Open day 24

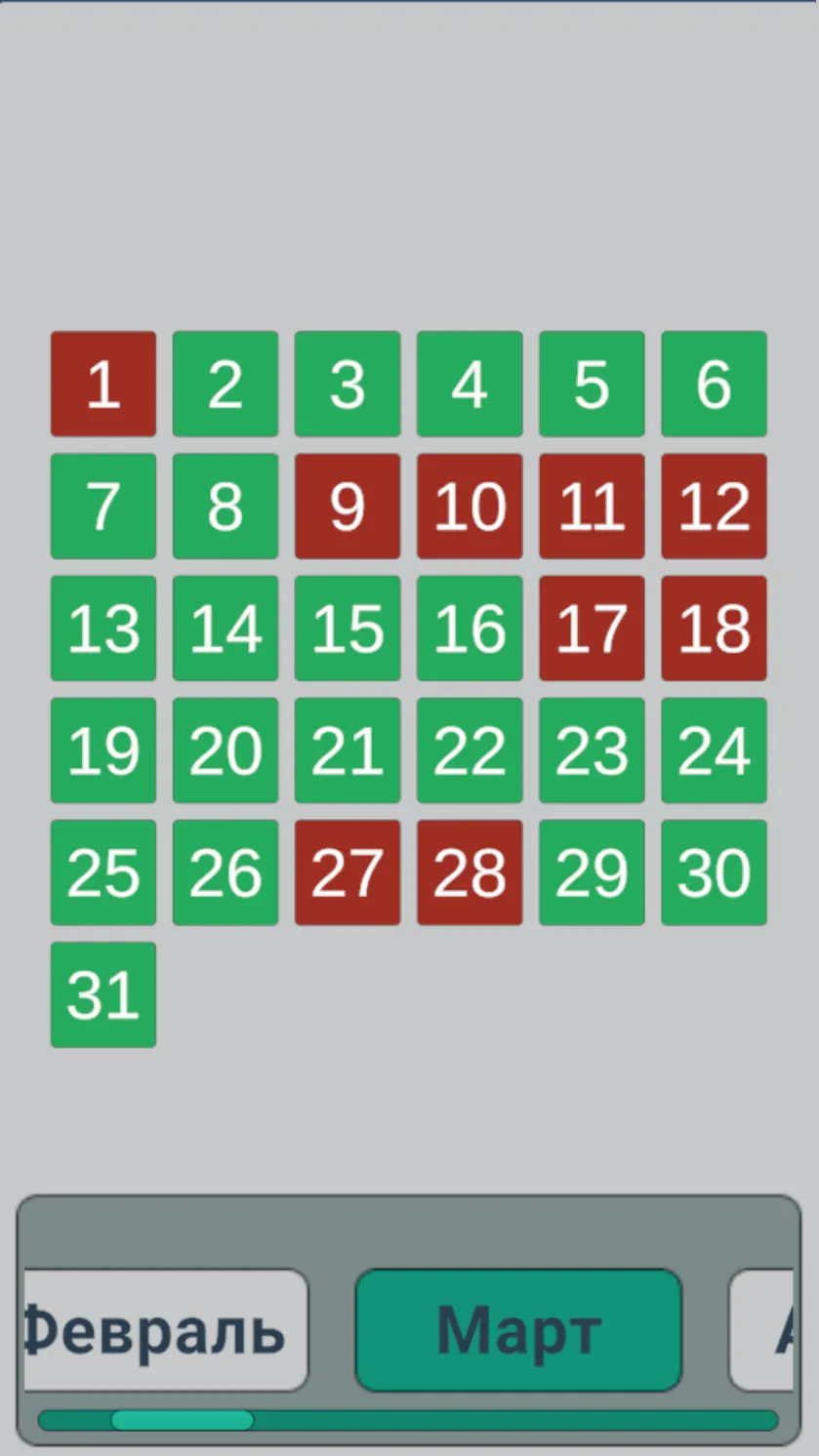(x=714, y=750)
